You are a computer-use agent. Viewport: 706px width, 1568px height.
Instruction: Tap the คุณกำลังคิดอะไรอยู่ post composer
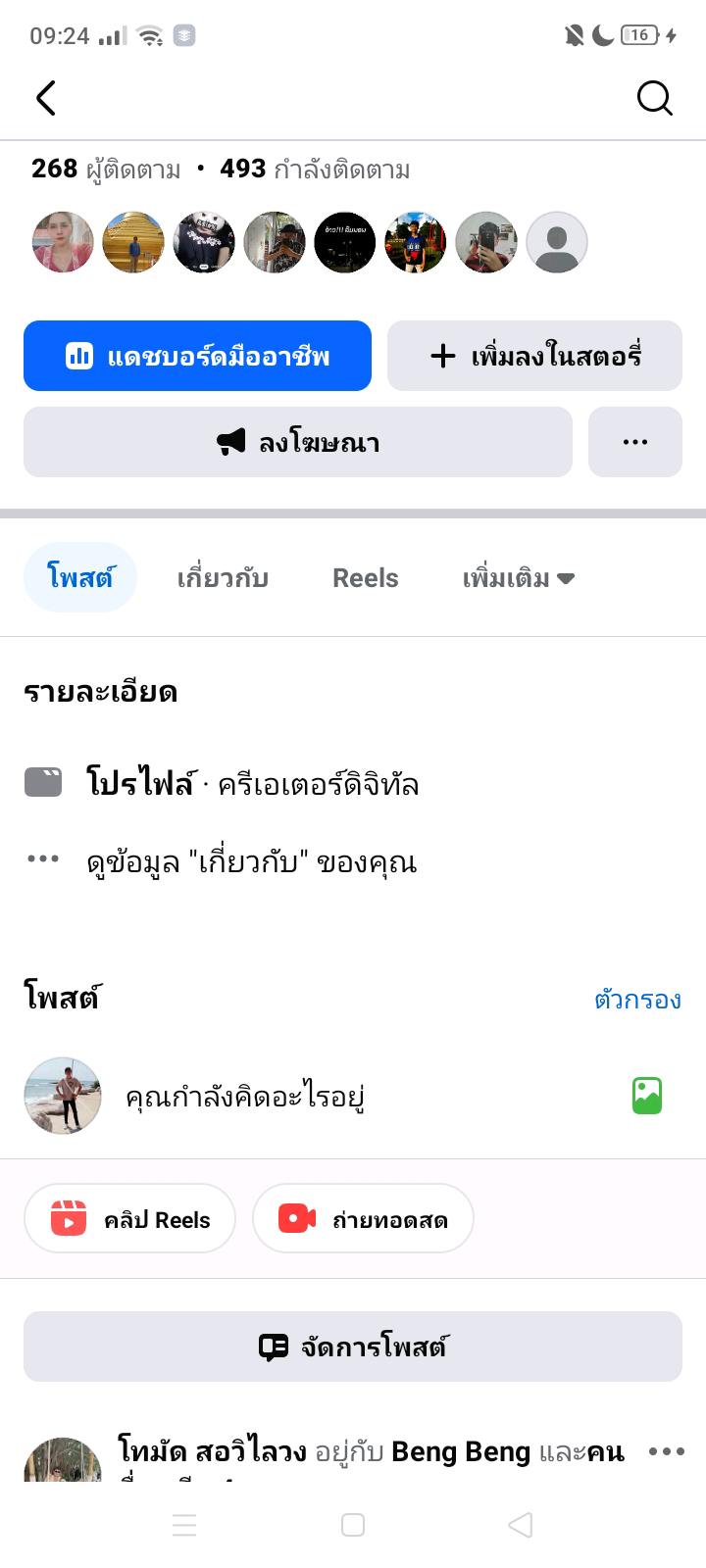pyautogui.click(x=245, y=1096)
